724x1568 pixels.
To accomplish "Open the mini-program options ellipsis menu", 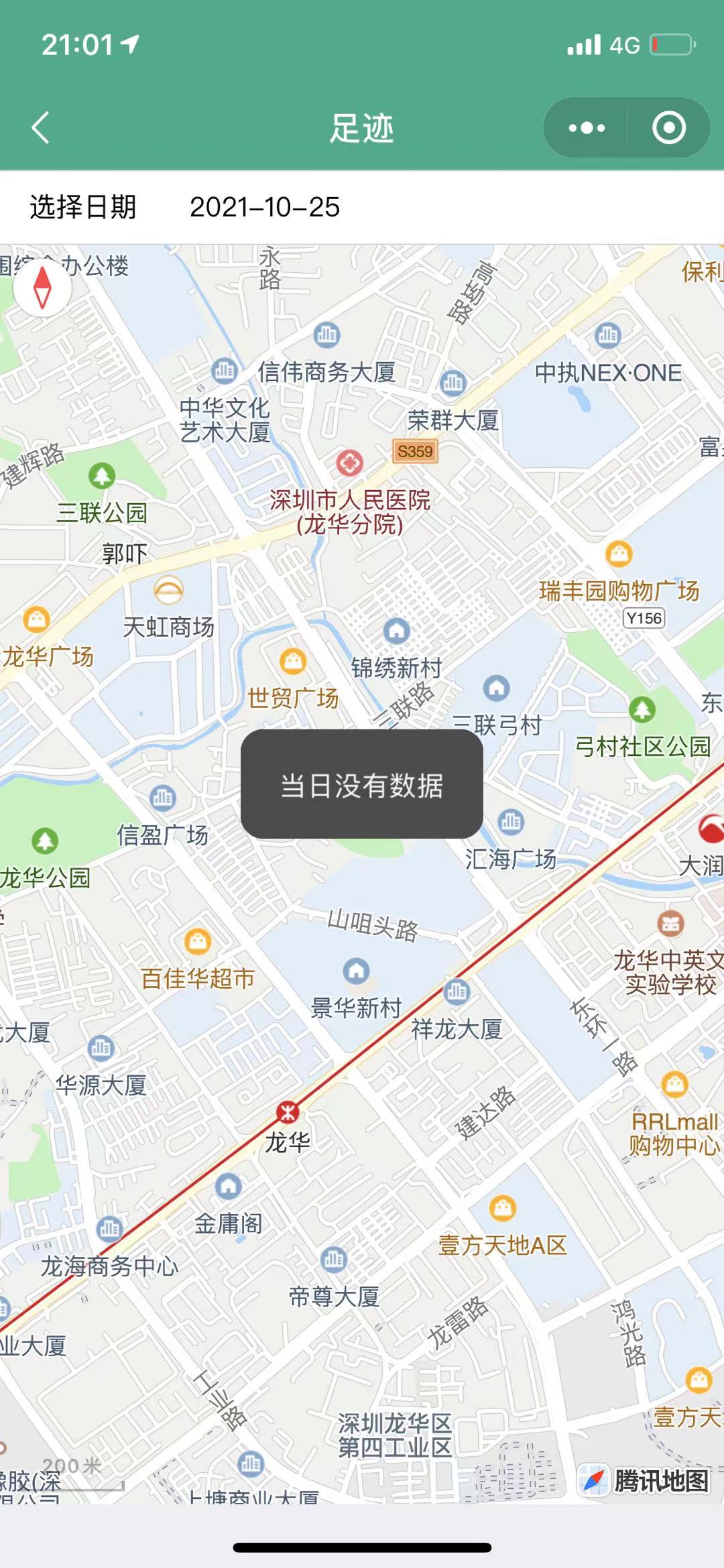I will [x=583, y=126].
